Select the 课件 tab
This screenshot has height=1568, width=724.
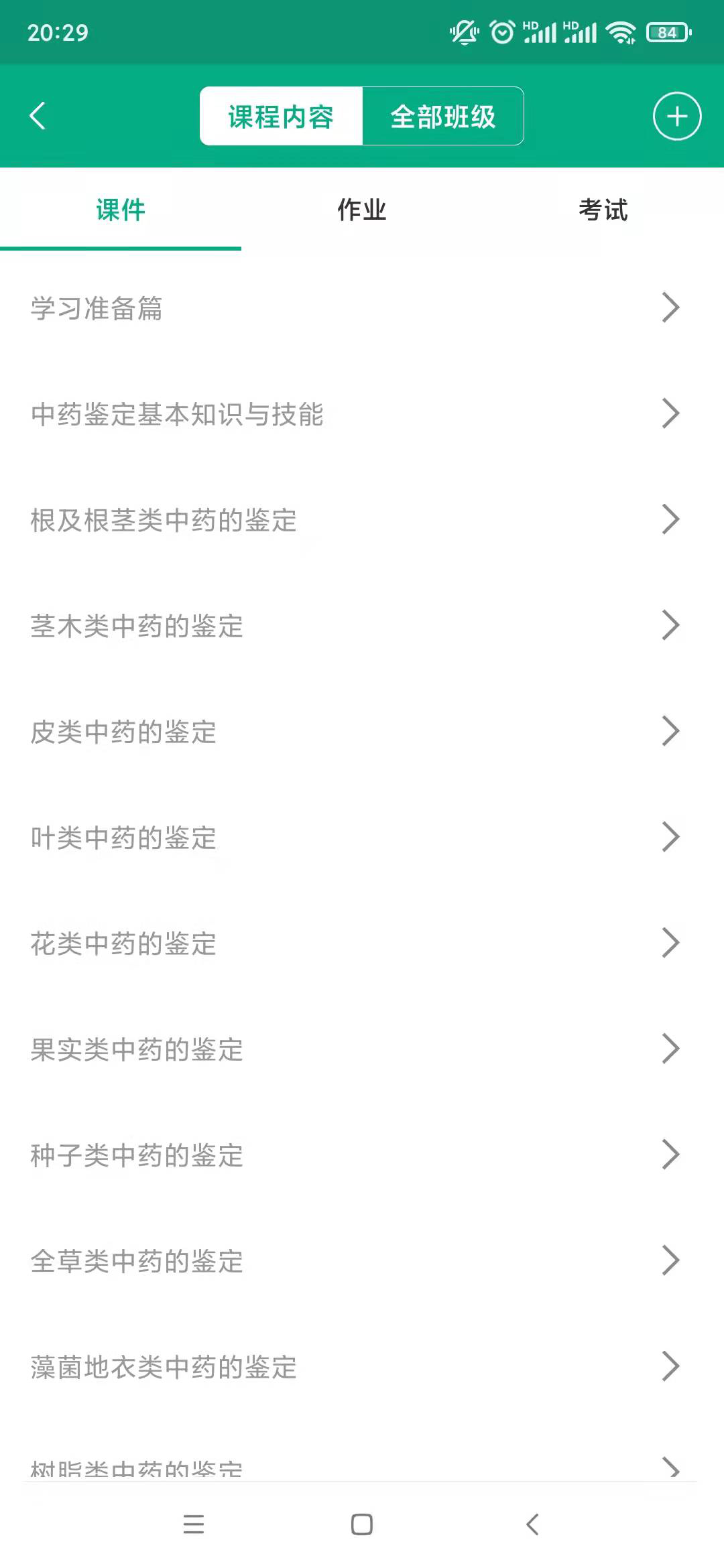pos(121,210)
